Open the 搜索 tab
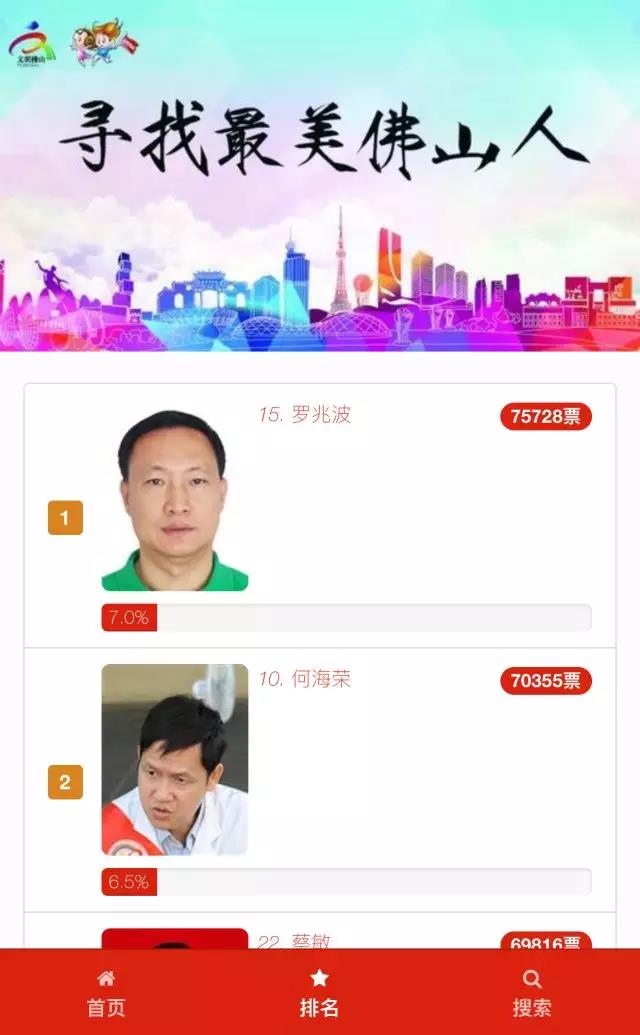This screenshot has height=1035, width=640. click(x=532, y=993)
